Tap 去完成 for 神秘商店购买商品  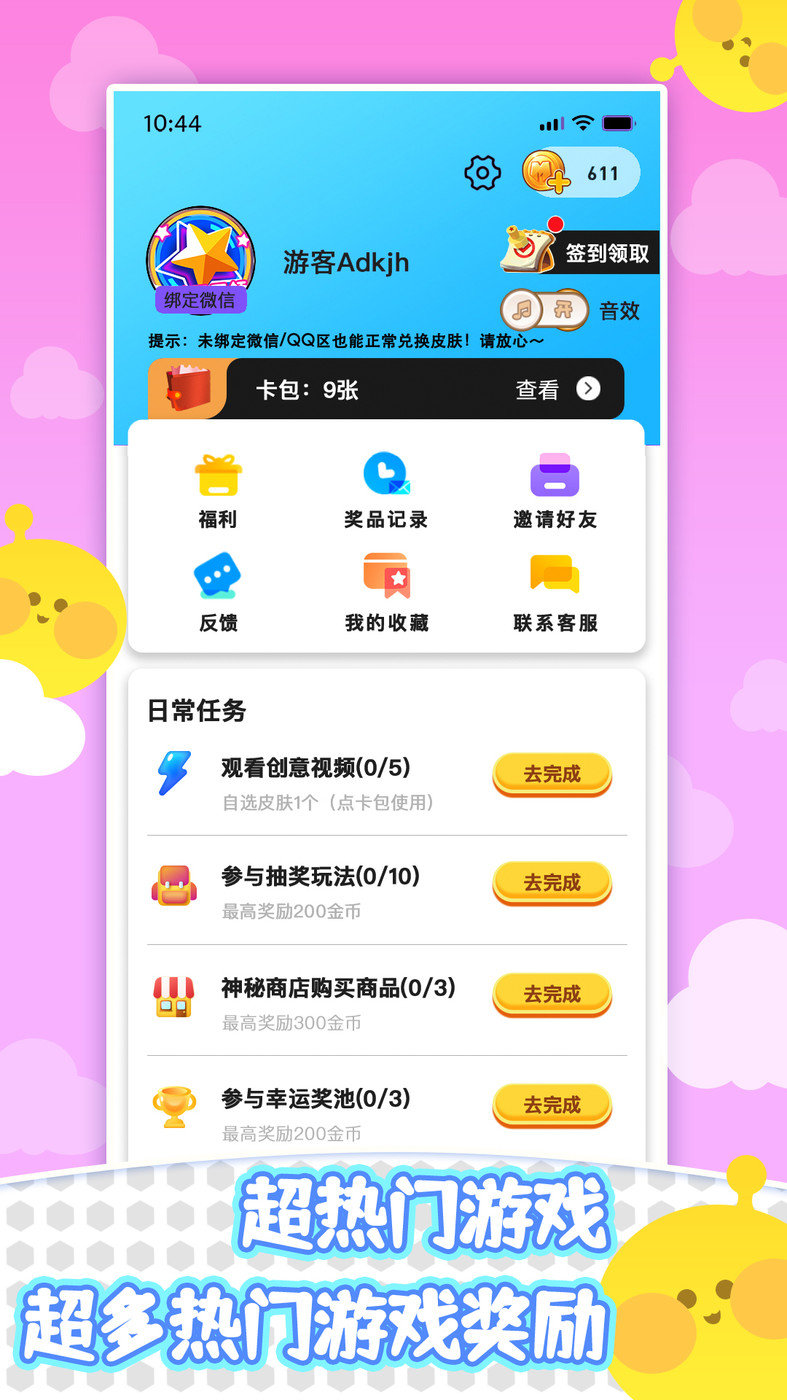tap(551, 994)
